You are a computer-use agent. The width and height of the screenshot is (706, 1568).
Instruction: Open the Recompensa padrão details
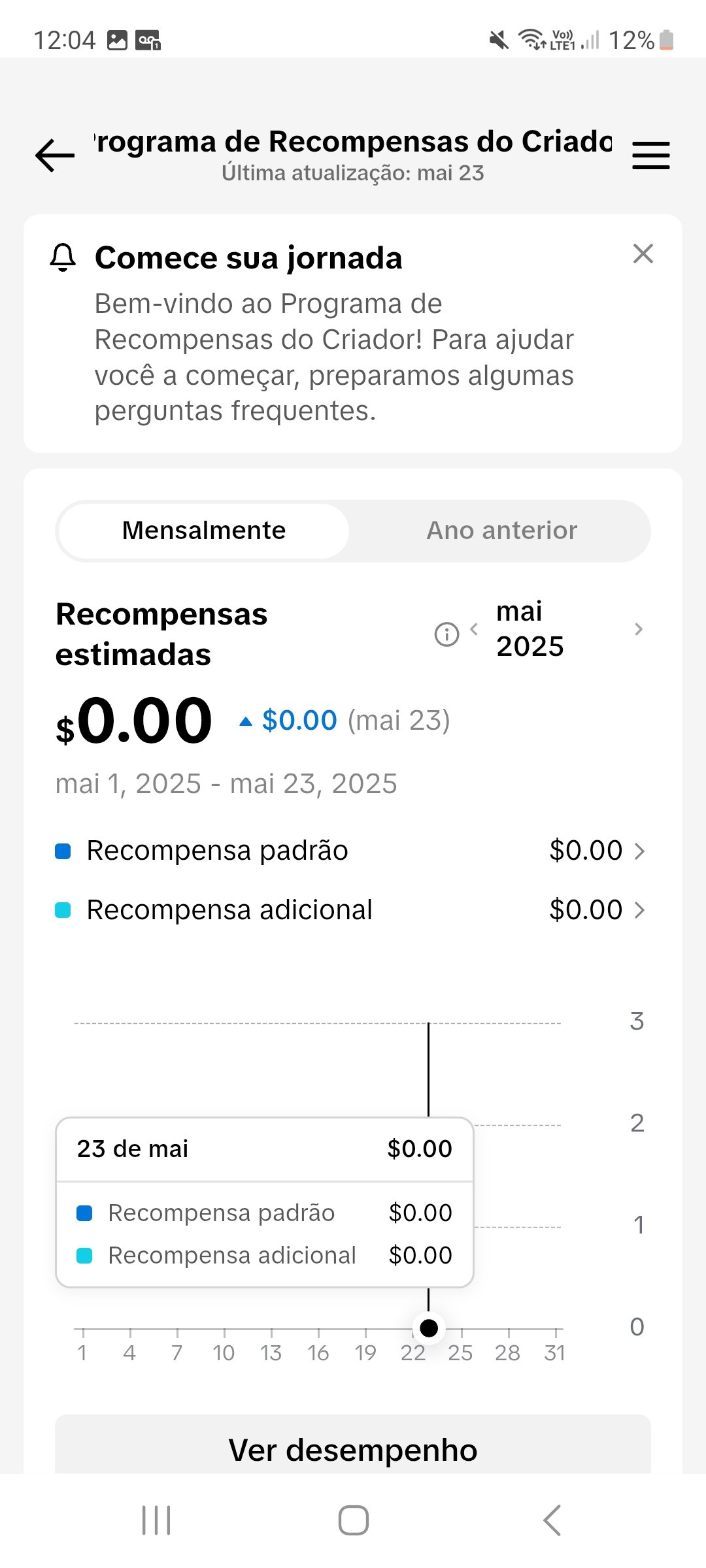350,851
